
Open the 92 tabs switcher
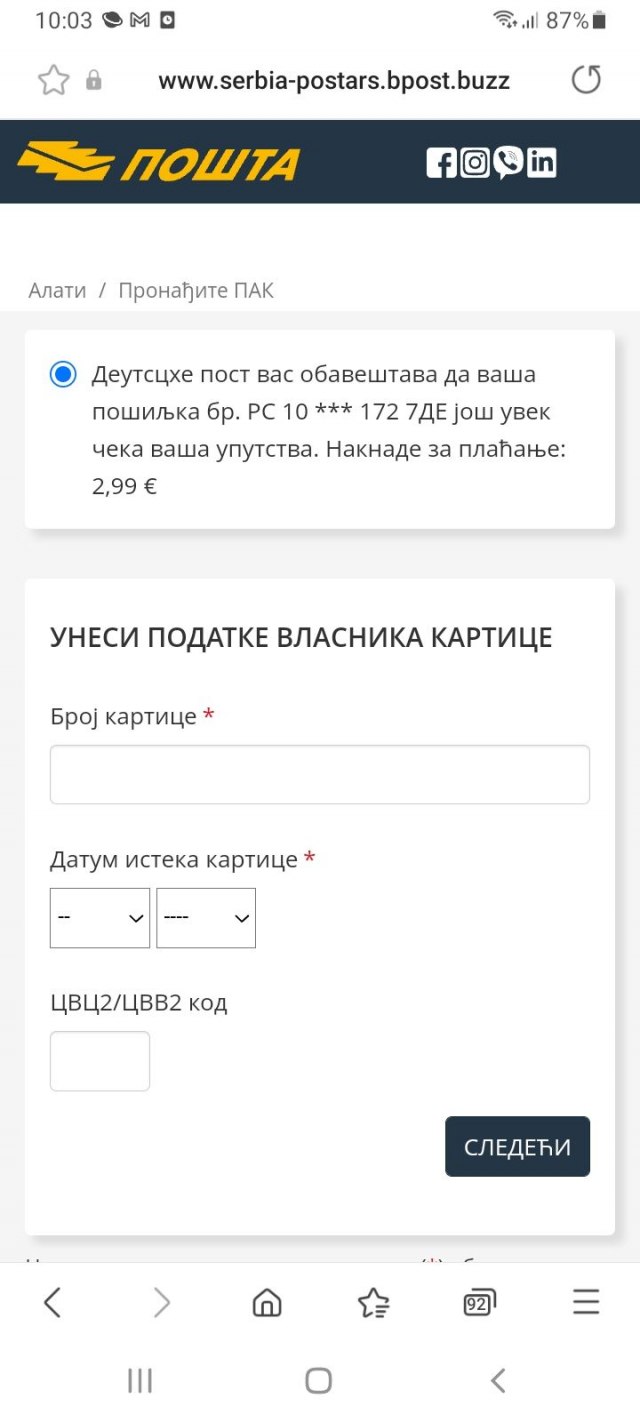point(479,1302)
